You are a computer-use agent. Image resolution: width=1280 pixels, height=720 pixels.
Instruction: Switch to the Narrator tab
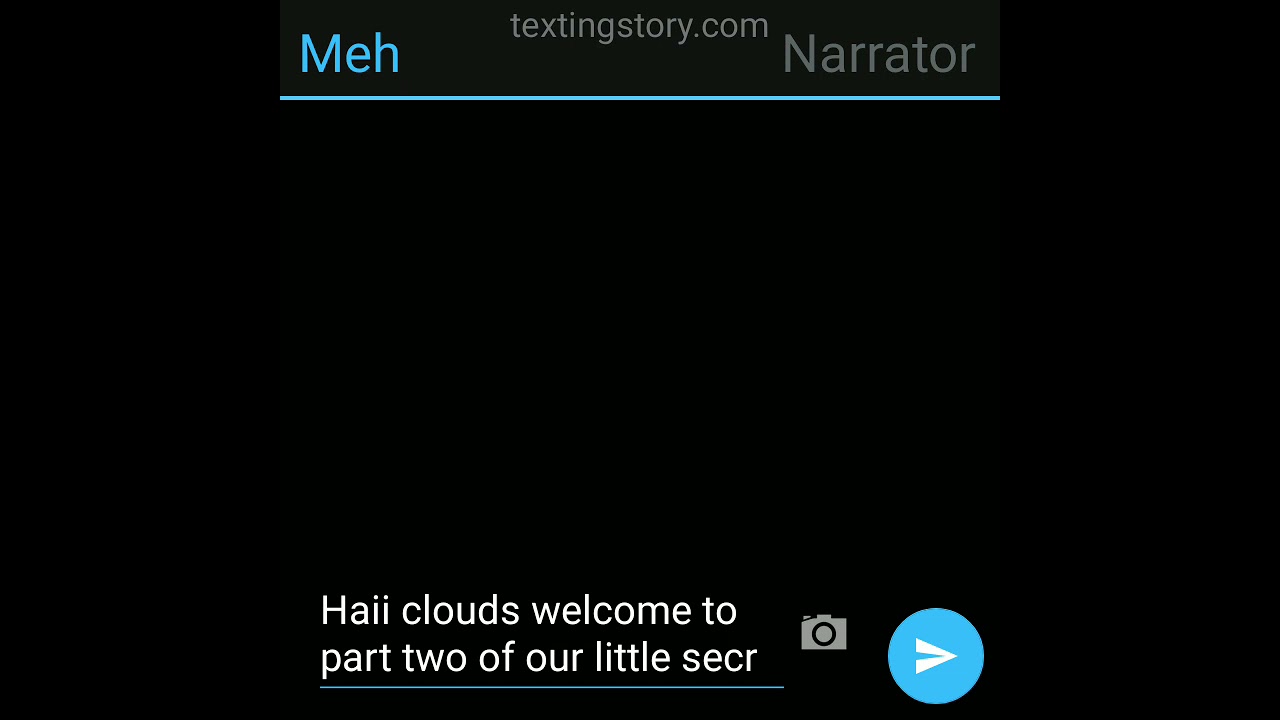[x=878, y=54]
